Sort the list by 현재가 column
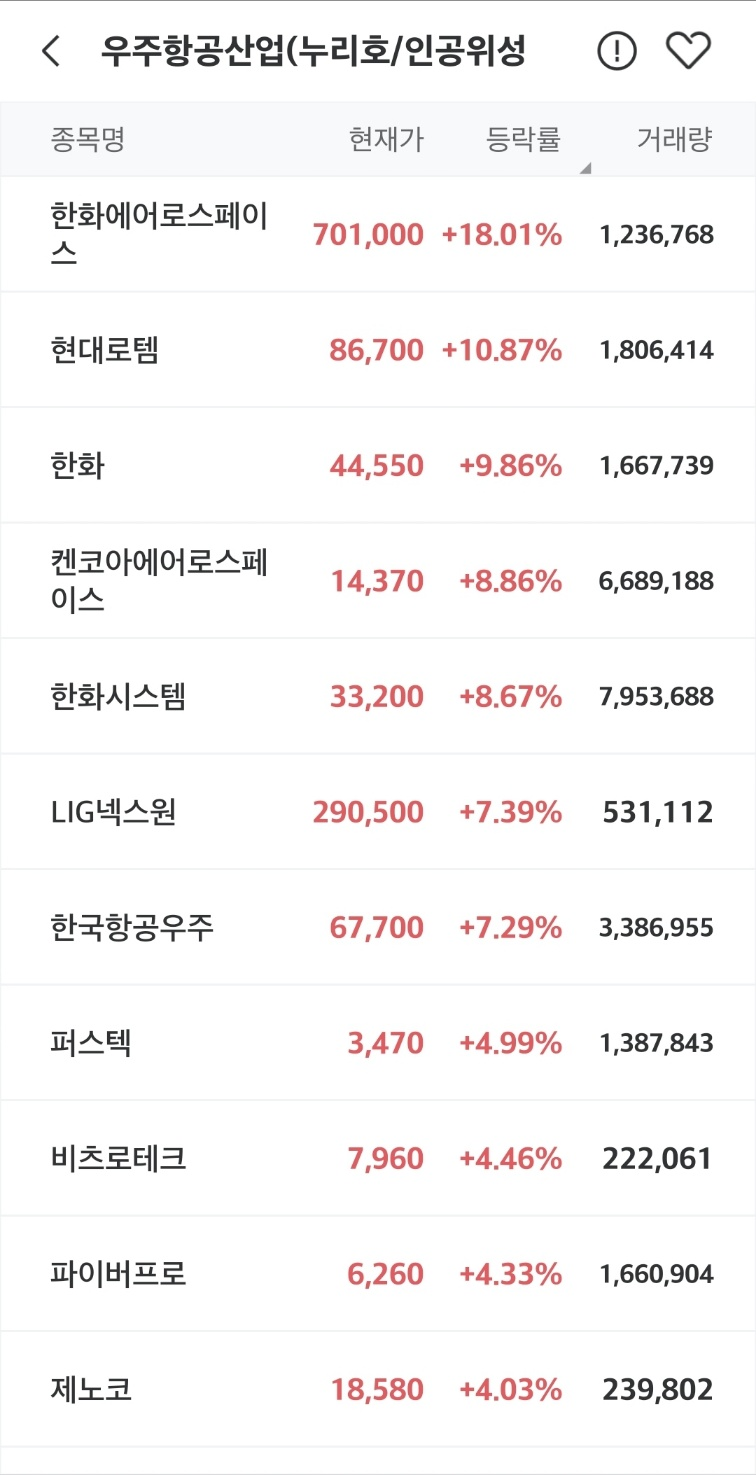Viewport: 756px width, 1475px height. [386, 139]
